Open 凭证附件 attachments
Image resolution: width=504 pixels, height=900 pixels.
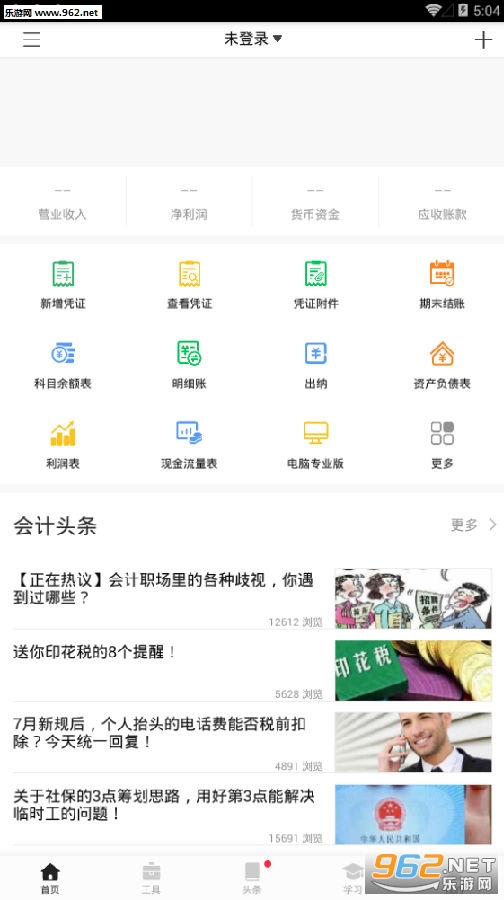[x=316, y=285]
